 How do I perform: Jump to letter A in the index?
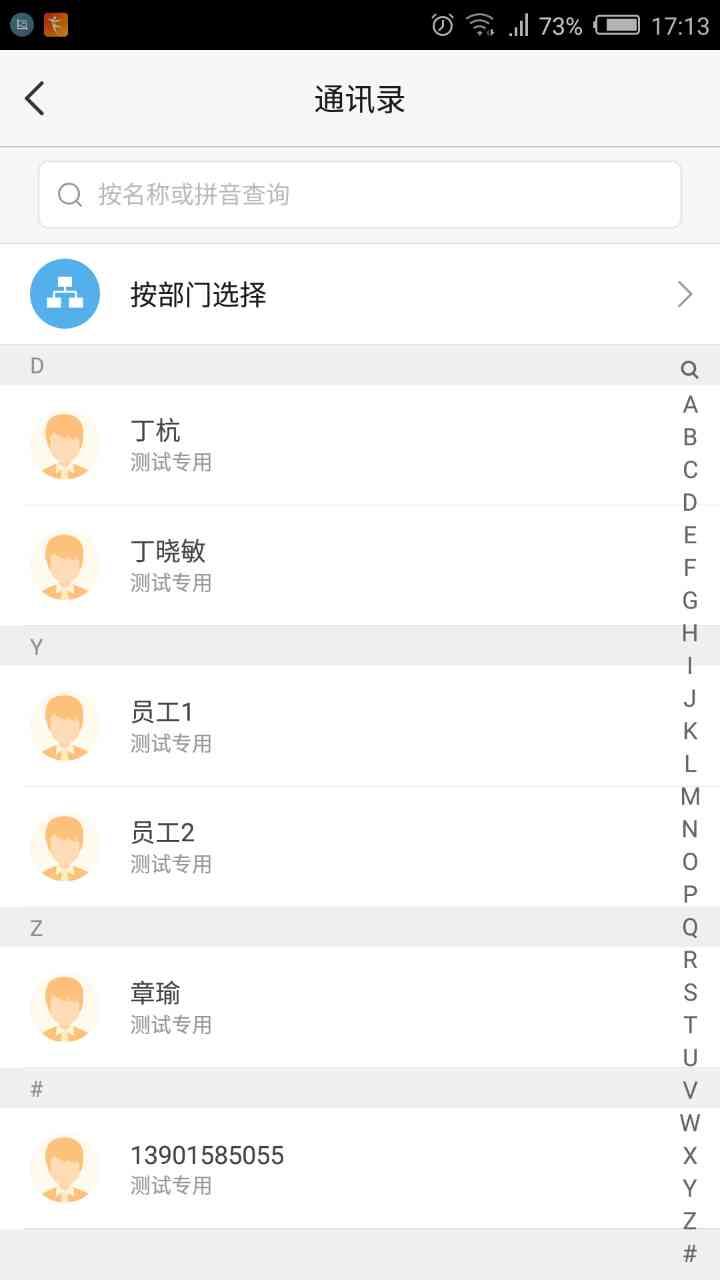[x=690, y=405]
